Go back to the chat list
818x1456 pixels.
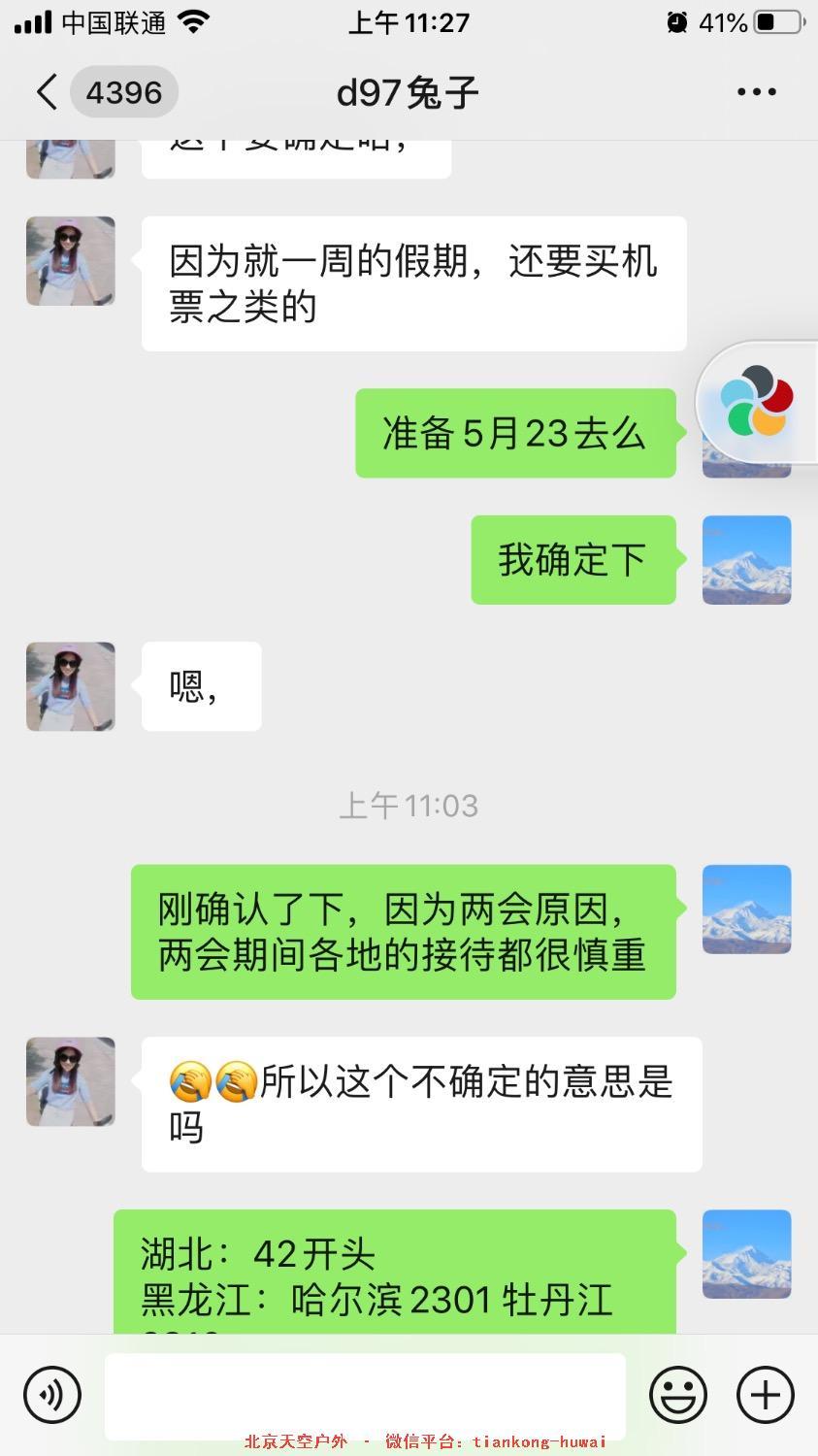(47, 92)
